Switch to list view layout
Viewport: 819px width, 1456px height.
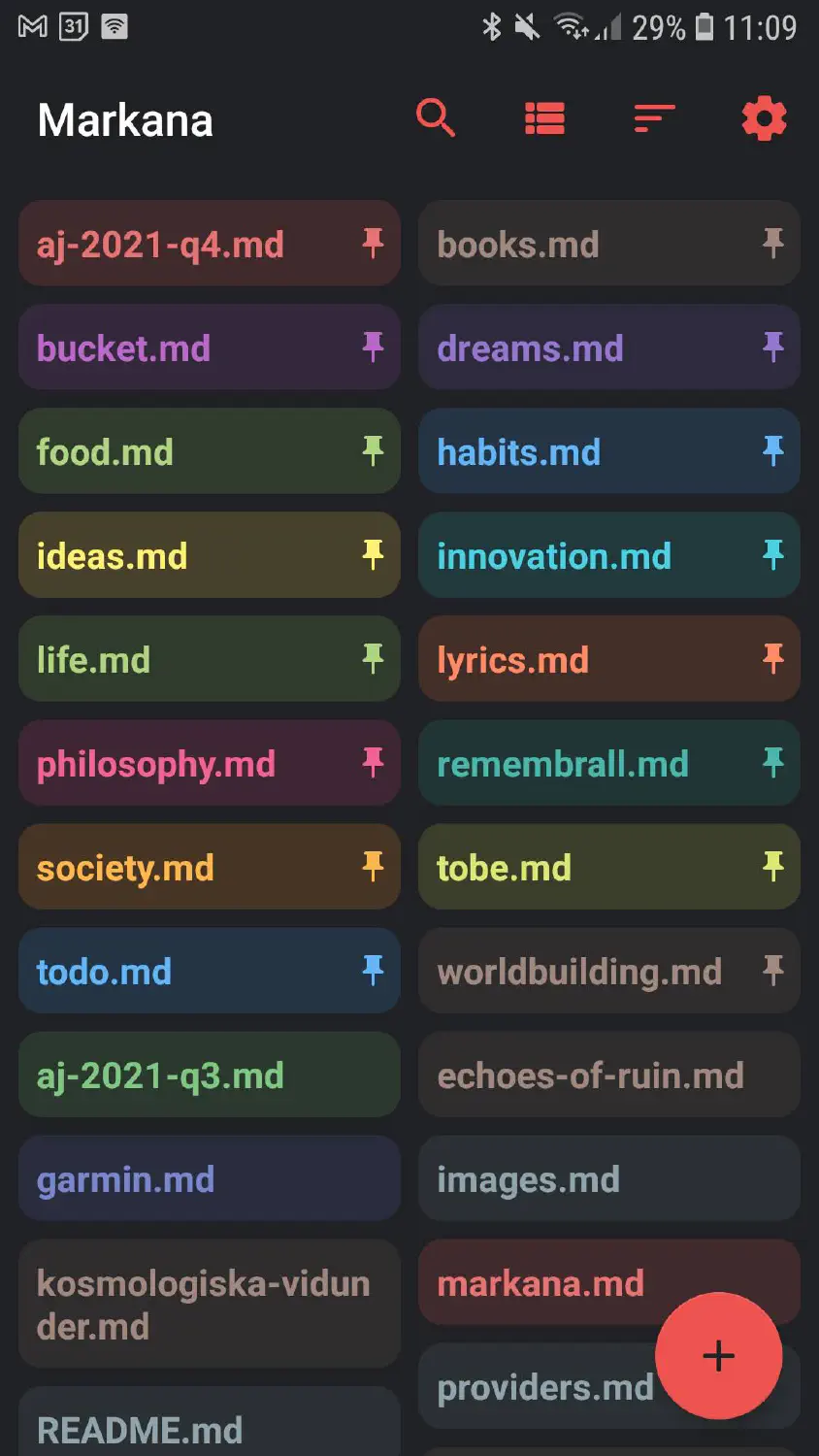click(x=544, y=118)
